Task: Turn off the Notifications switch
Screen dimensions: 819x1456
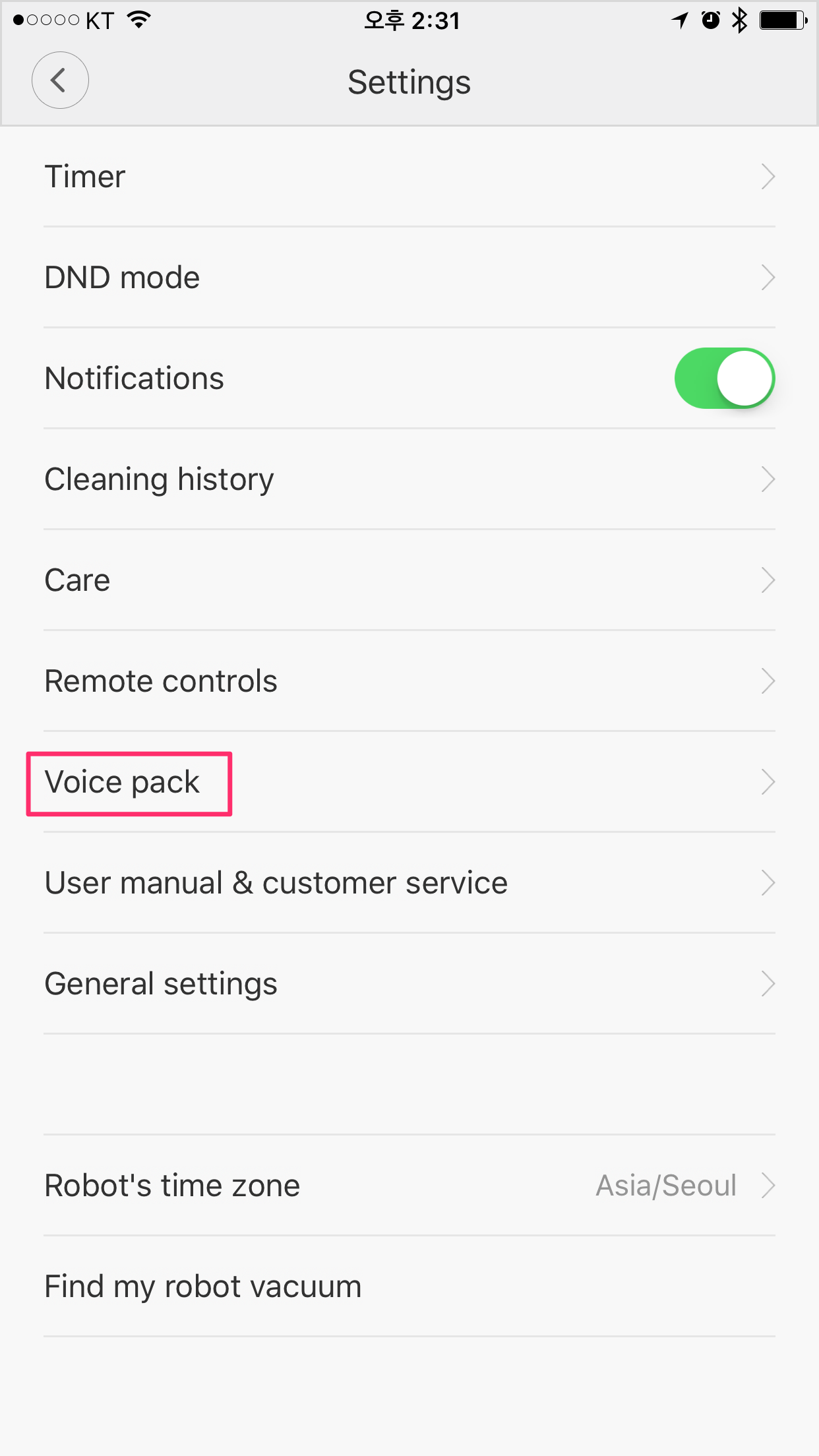Action: pos(724,379)
